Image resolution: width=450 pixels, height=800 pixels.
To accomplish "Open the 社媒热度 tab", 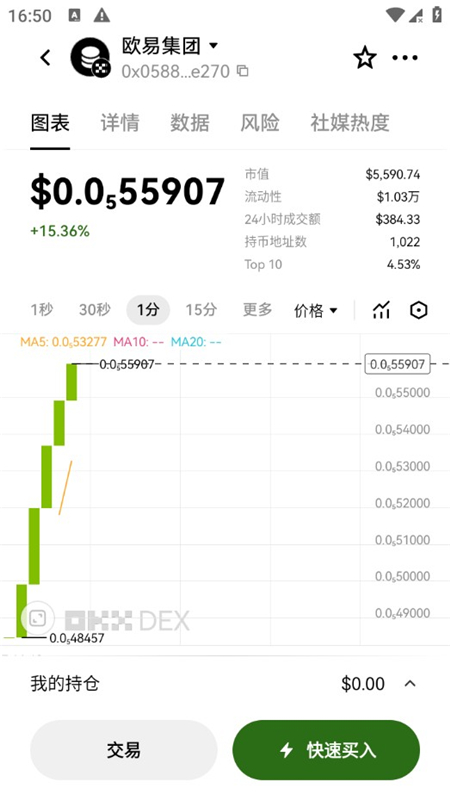I will click(x=350, y=123).
